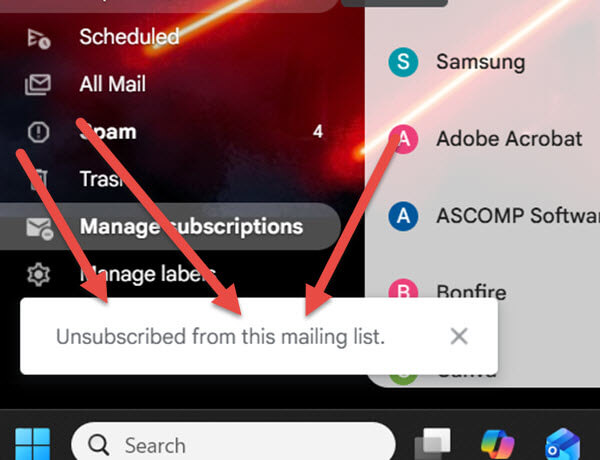Launch Copilot from the taskbar
Viewport: 600px width, 460px height.
coord(497,444)
